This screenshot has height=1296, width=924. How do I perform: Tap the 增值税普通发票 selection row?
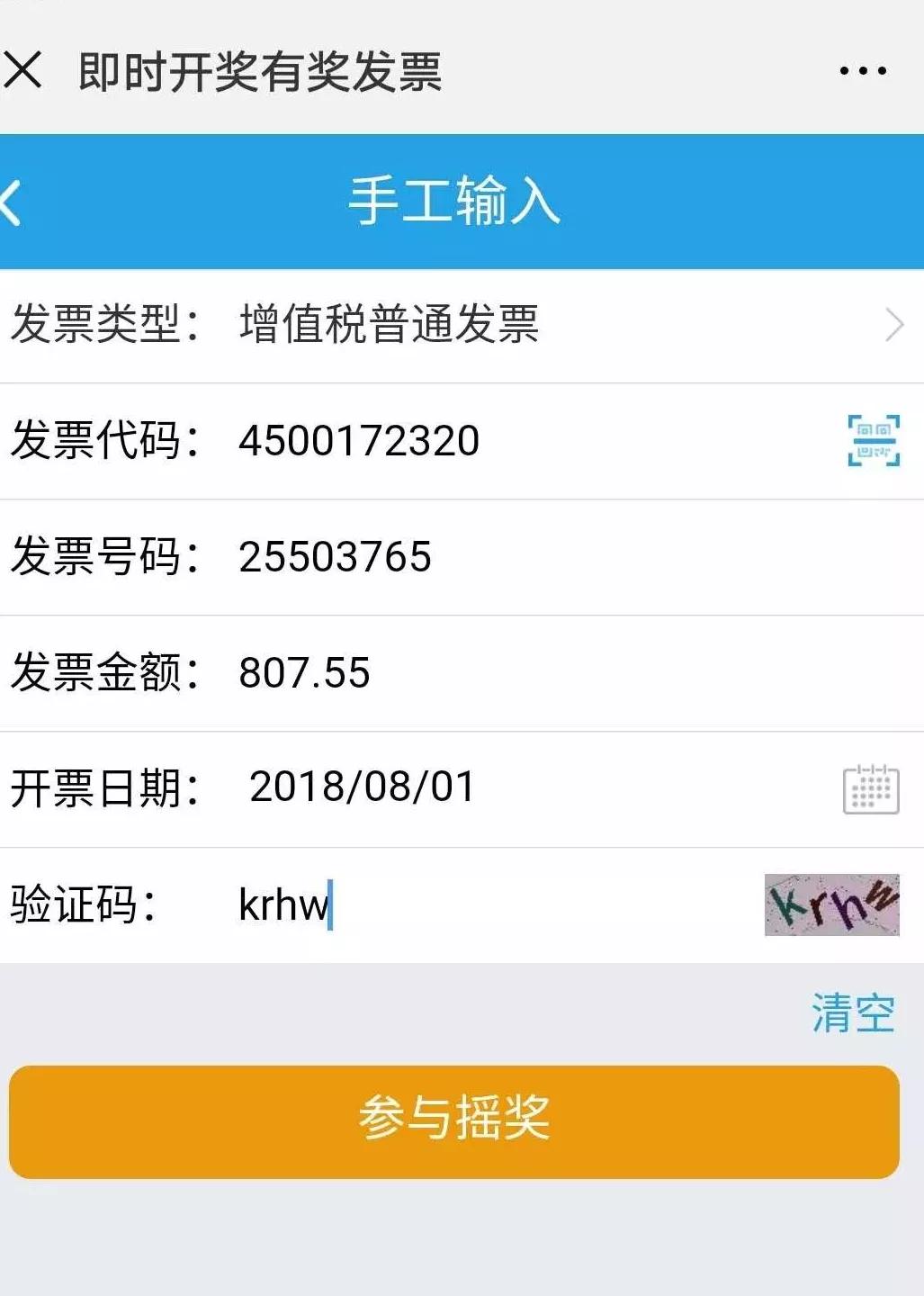(387, 326)
